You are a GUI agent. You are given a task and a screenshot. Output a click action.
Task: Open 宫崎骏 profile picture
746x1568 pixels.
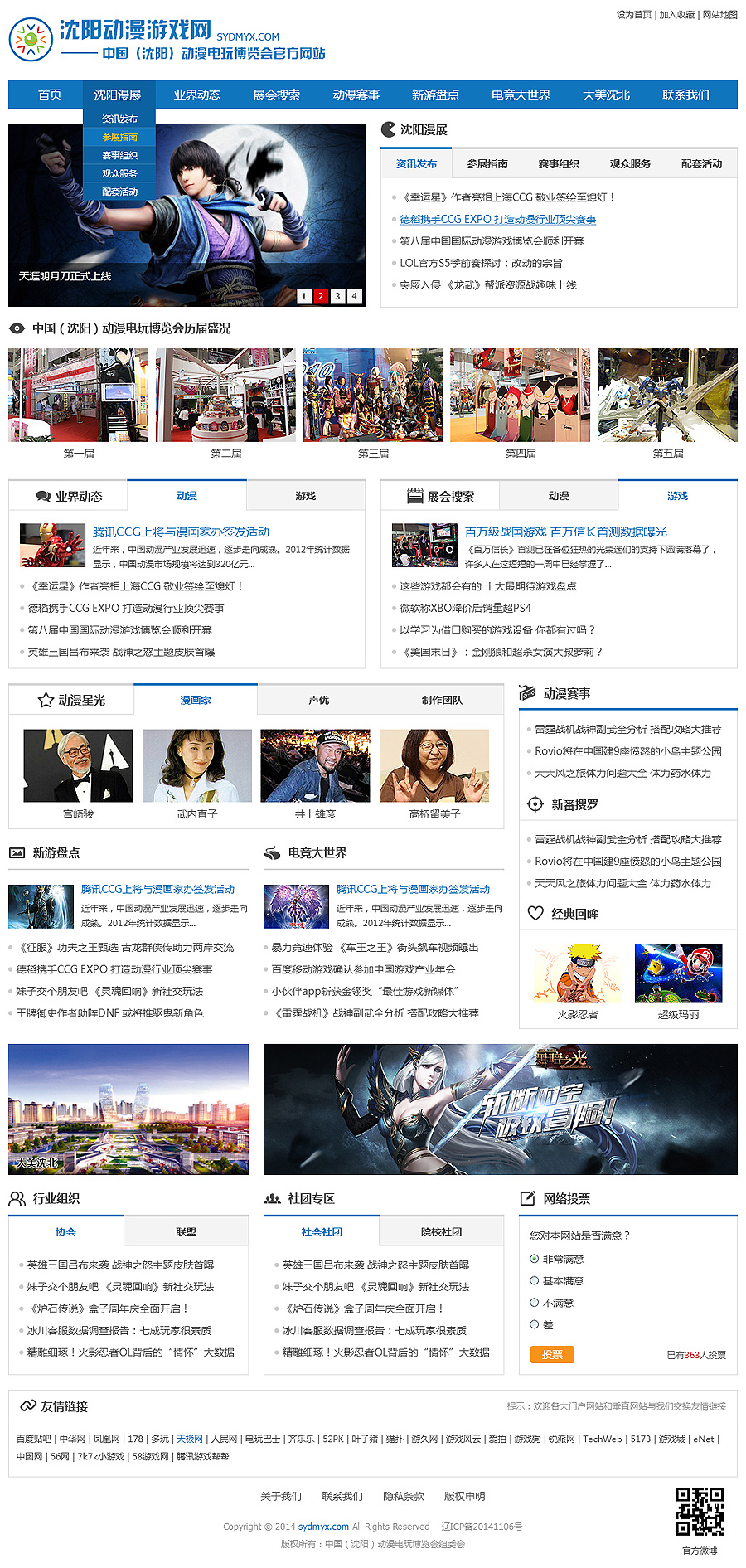tap(78, 765)
